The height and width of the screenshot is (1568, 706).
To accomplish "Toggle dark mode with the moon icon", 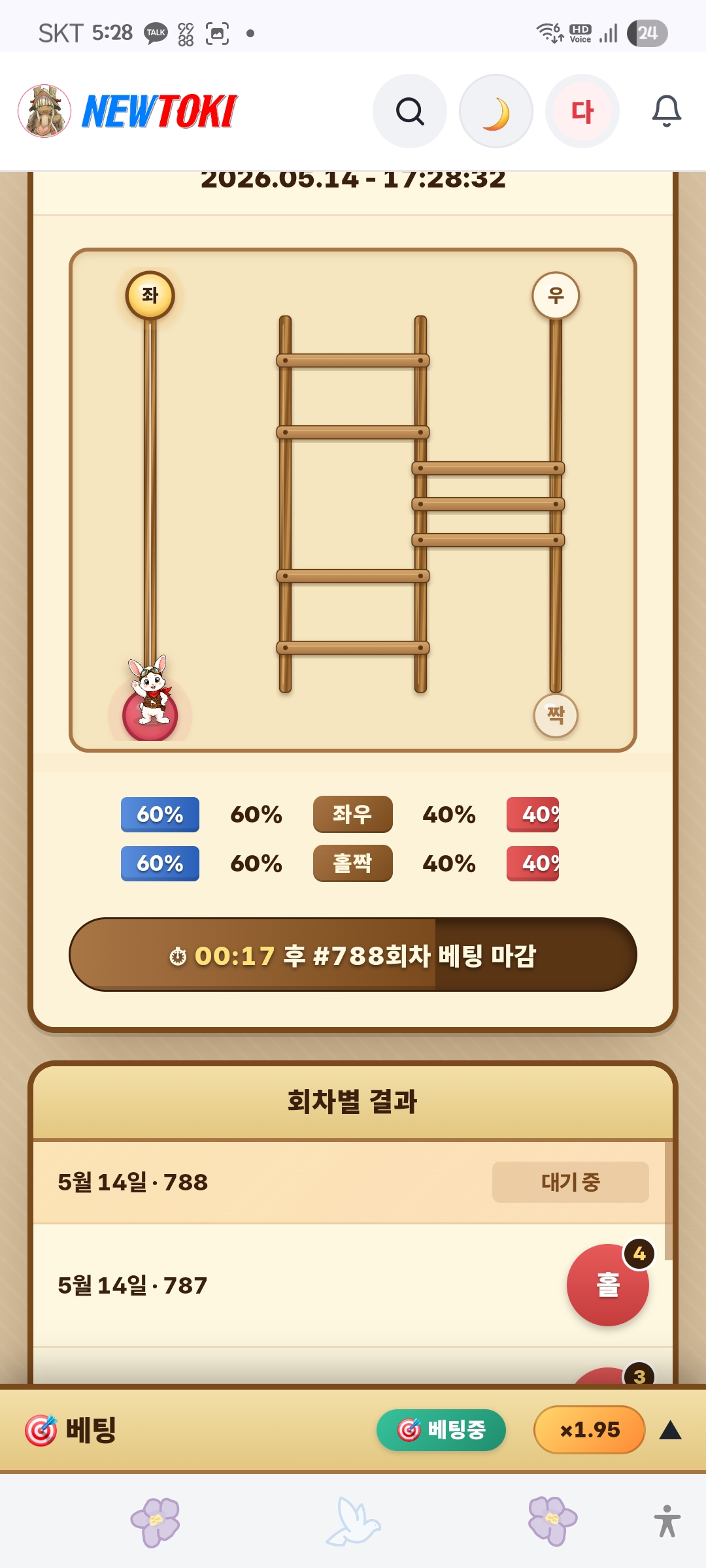I will (x=496, y=111).
